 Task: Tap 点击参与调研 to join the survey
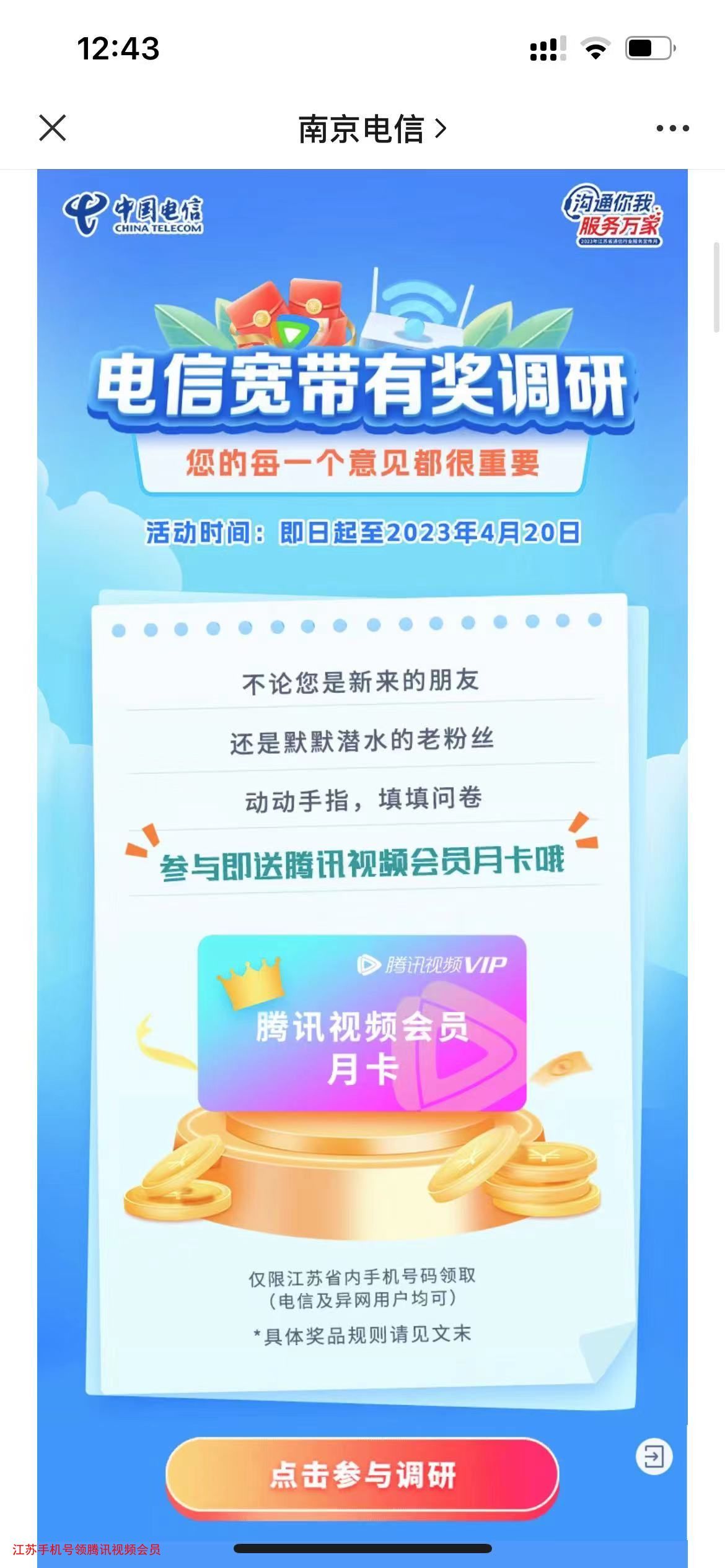[362, 1476]
